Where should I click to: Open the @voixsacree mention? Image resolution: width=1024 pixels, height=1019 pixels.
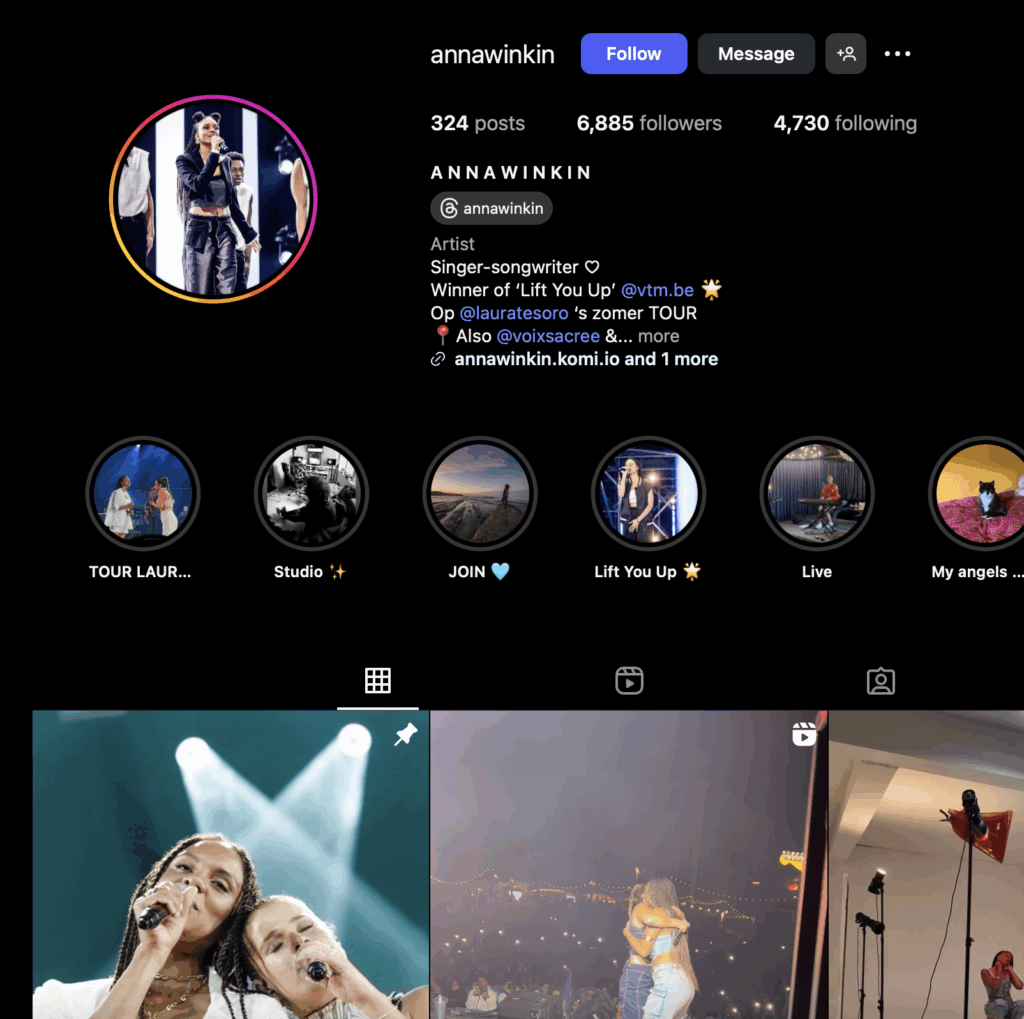tap(548, 336)
